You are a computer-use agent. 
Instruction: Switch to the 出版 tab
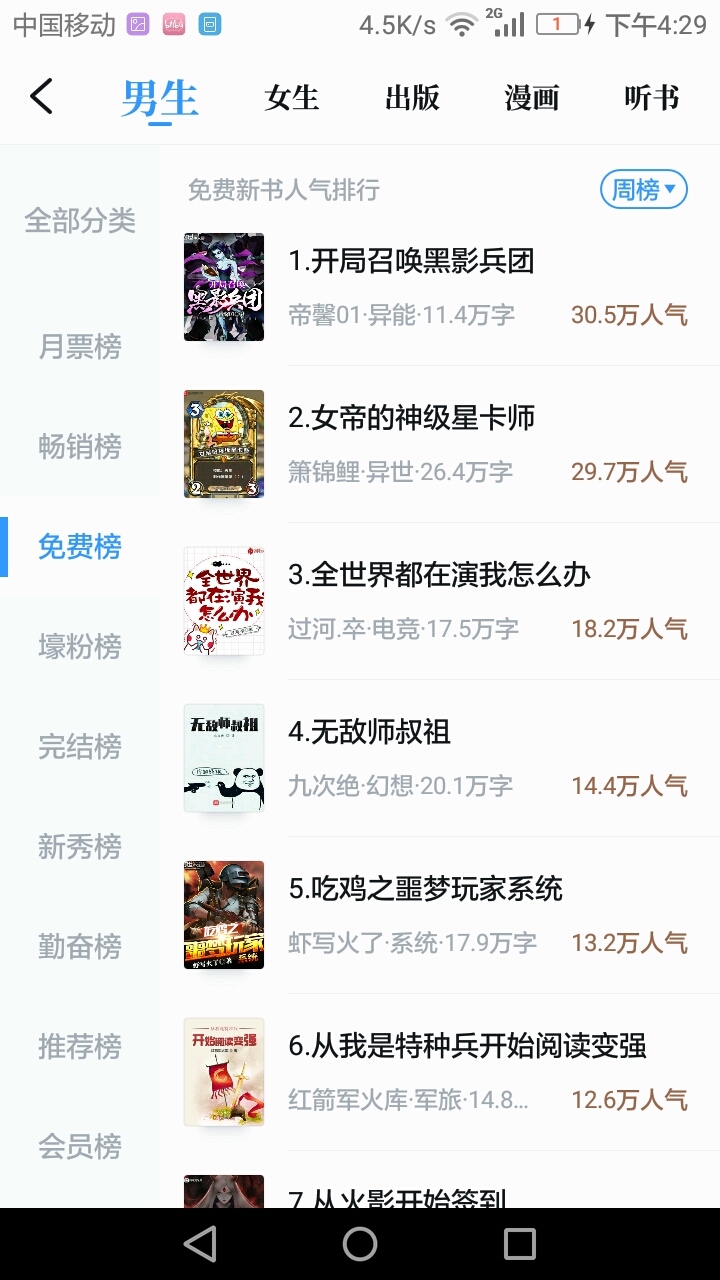pyautogui.click(x=412, y=98)
